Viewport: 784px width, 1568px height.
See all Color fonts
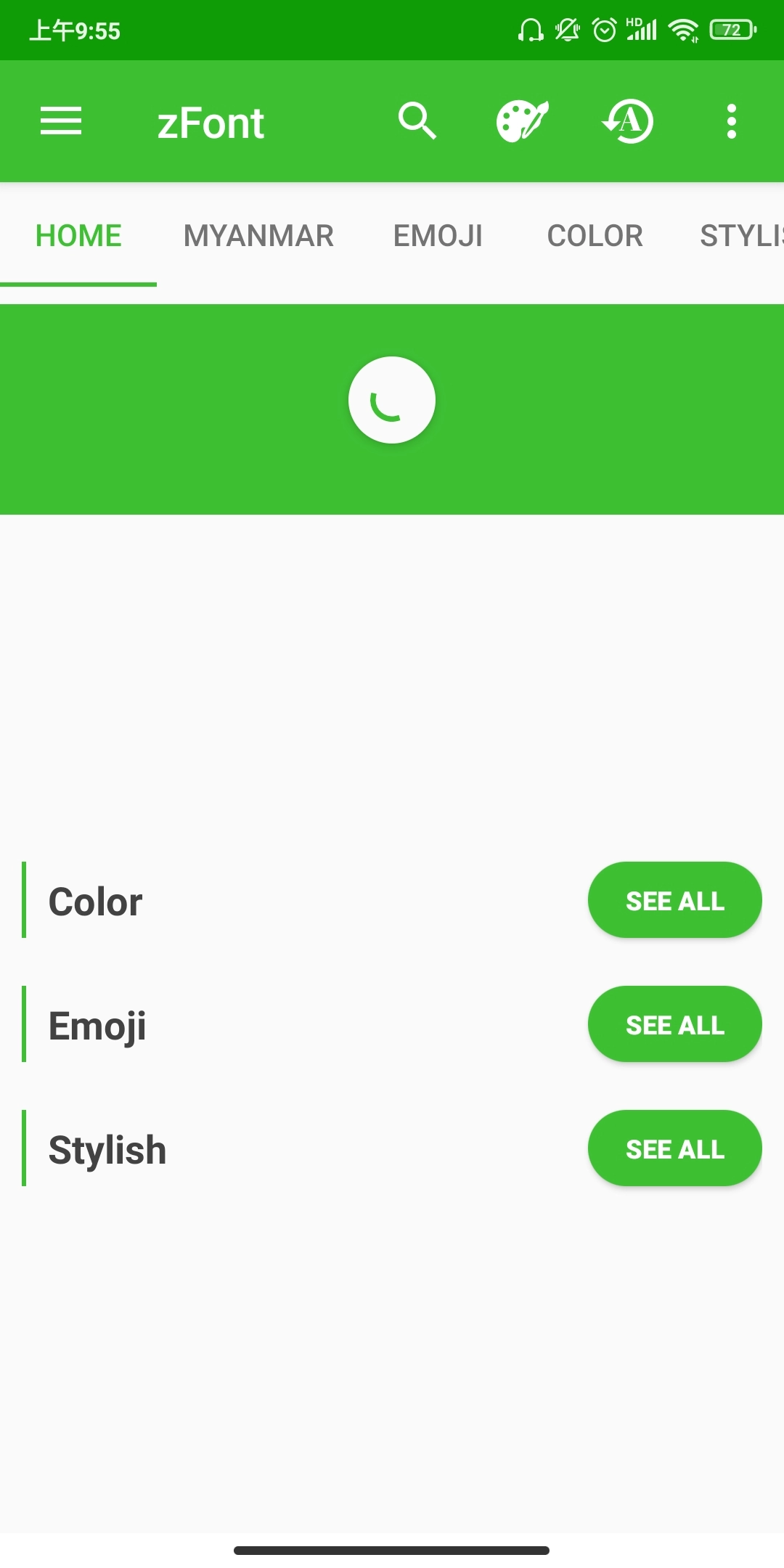pyautogui.click(x=674, y=900)
